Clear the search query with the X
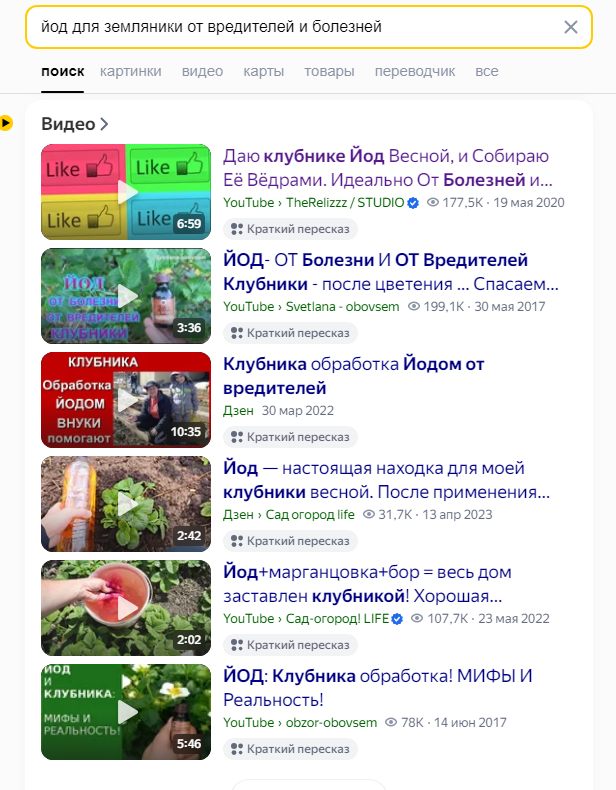This screenshot has width=616, height=790. [x=571, y=27]
